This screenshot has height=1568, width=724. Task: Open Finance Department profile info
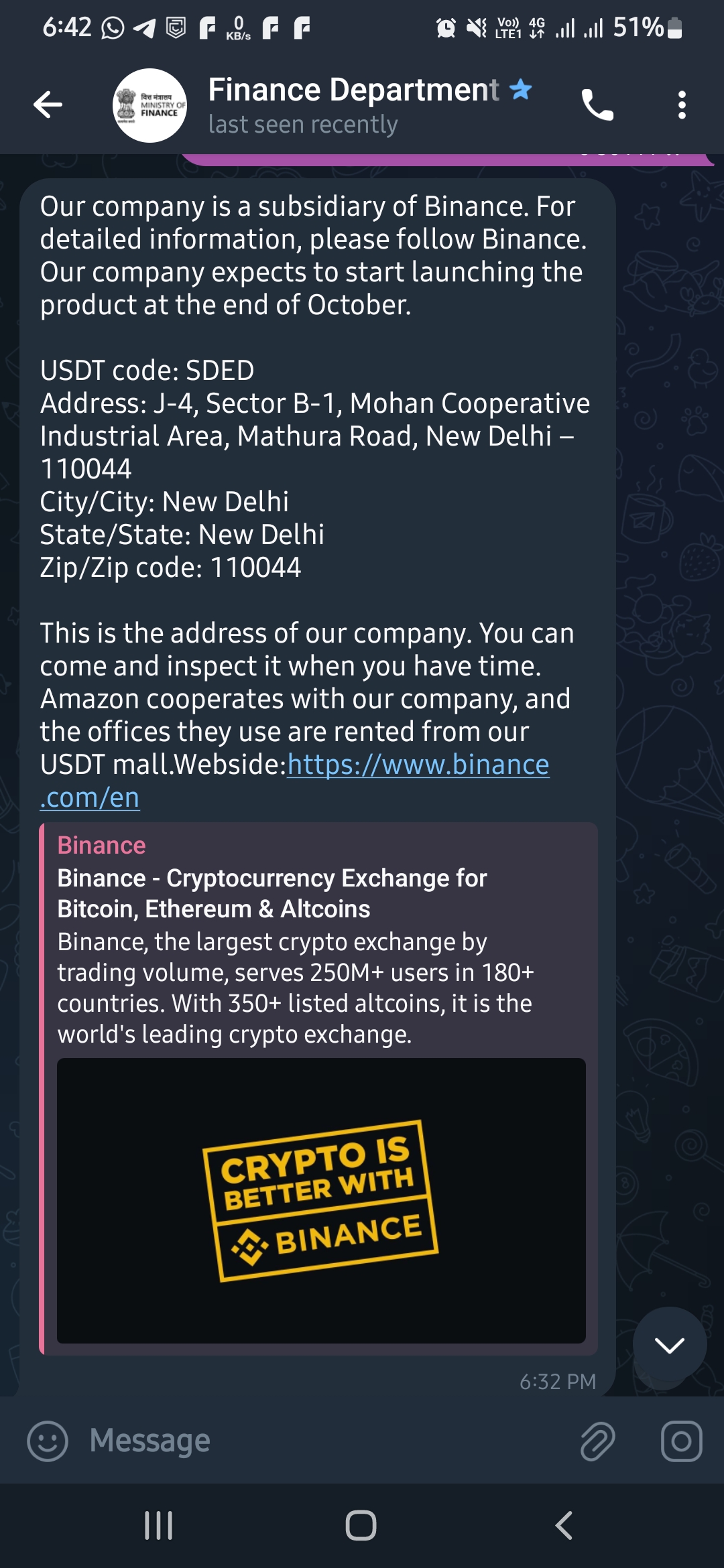point(353,105)
